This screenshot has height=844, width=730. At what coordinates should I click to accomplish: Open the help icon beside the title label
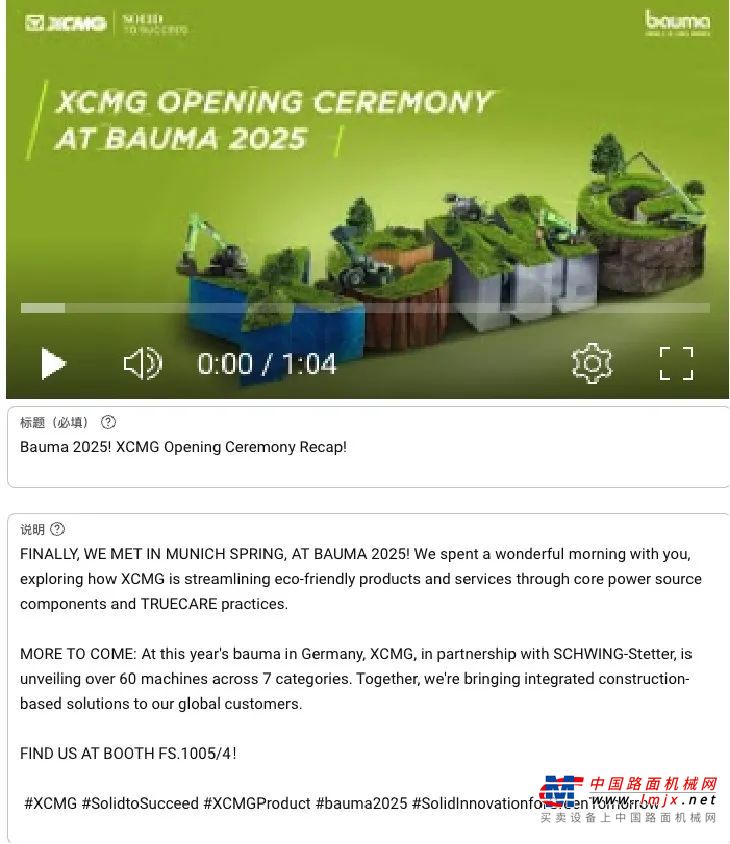click(x=108, y=422)
